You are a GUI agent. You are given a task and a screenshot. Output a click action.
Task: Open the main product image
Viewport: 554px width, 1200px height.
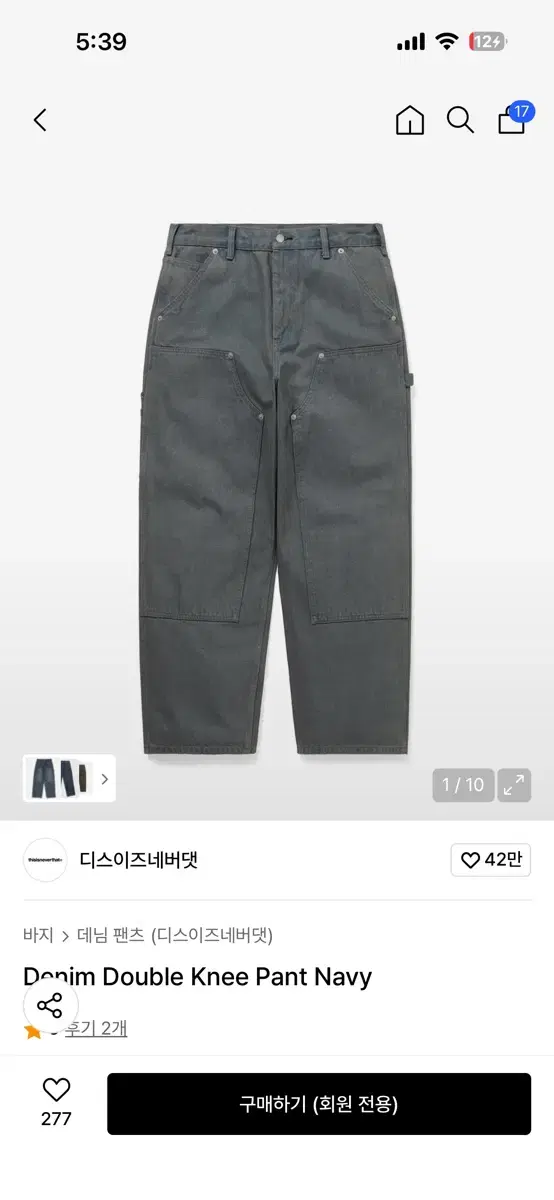click(277, 490)
